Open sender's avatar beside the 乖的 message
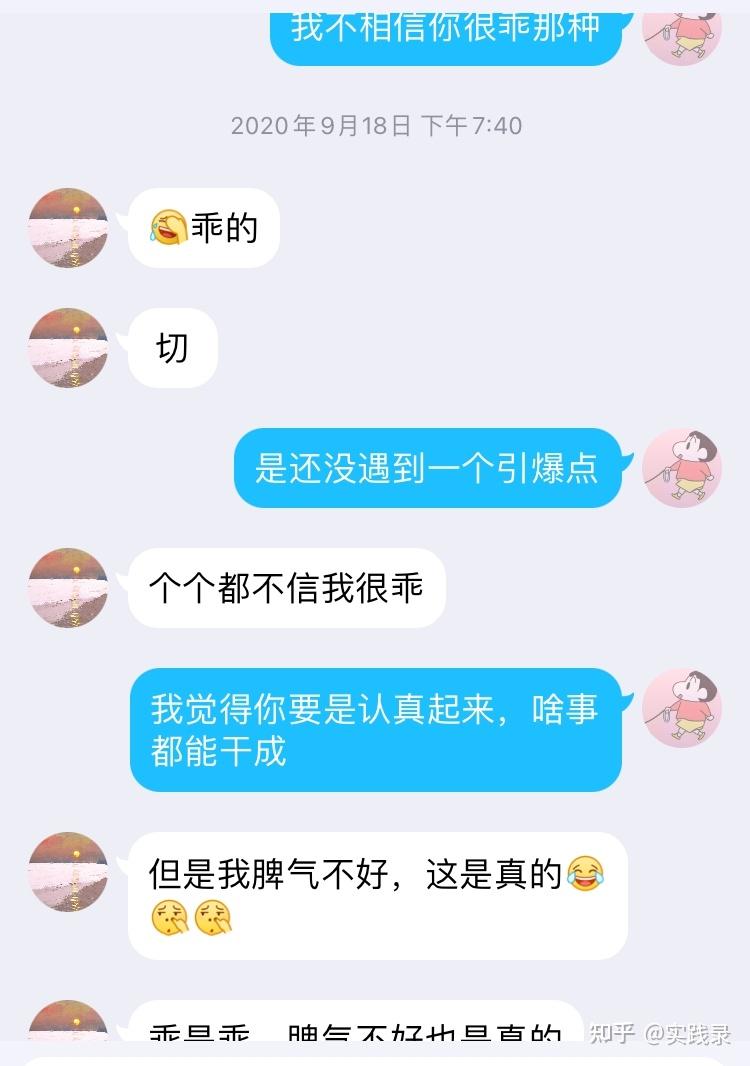750x1066 pixels. click(68, 228)
